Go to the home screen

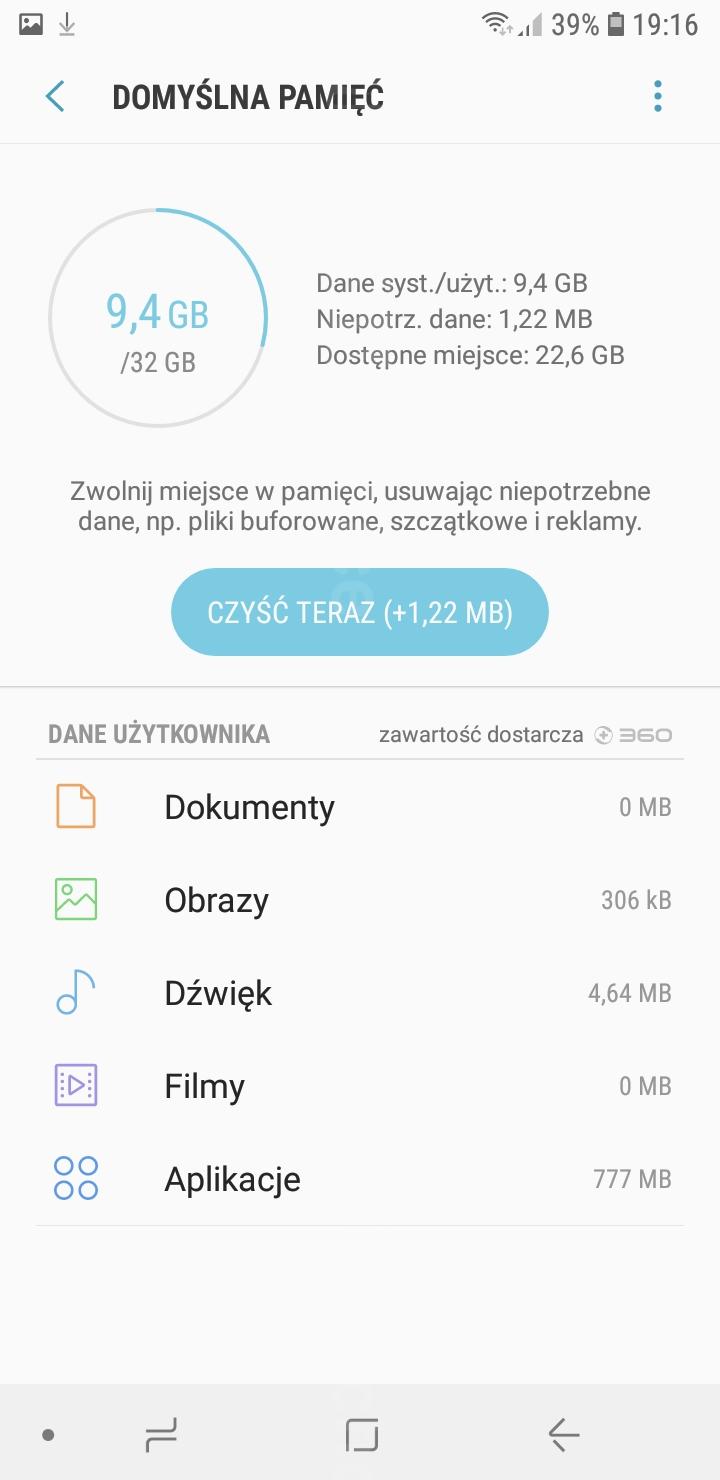tap(362, 1435)
